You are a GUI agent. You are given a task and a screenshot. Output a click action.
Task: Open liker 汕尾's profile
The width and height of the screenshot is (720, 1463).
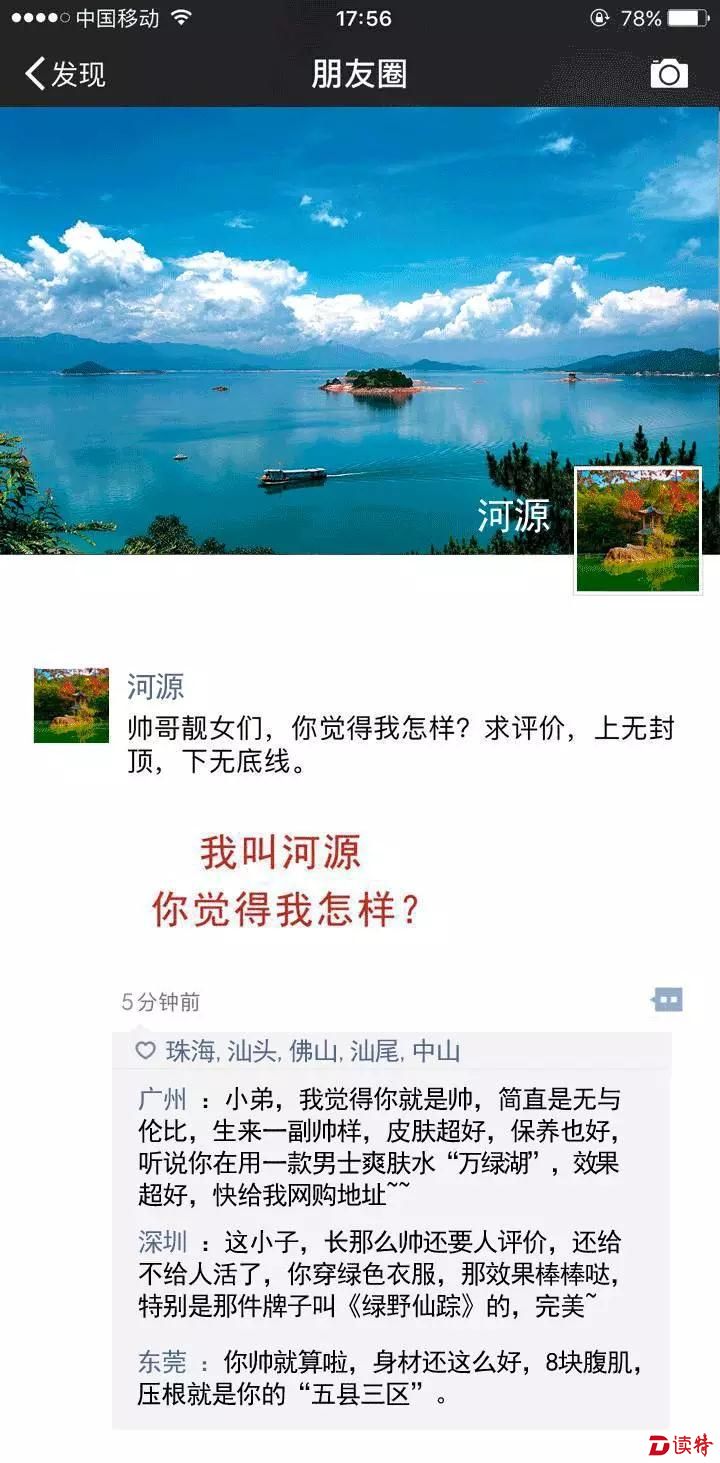[x=375, y=1051]
